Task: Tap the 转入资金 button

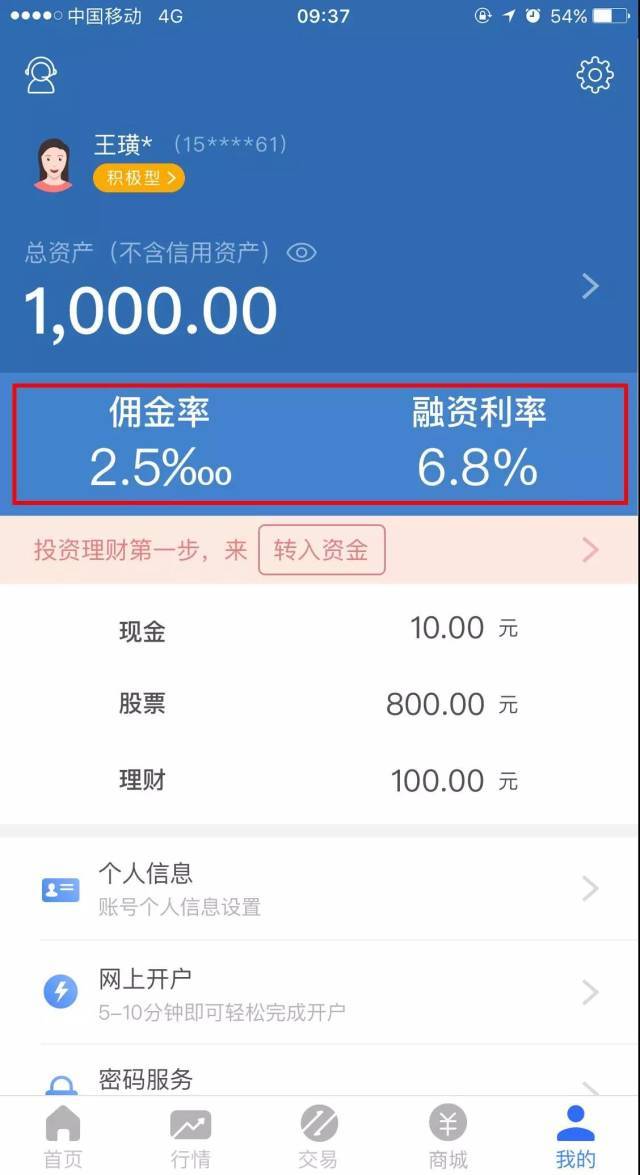Action: point(321,550)
